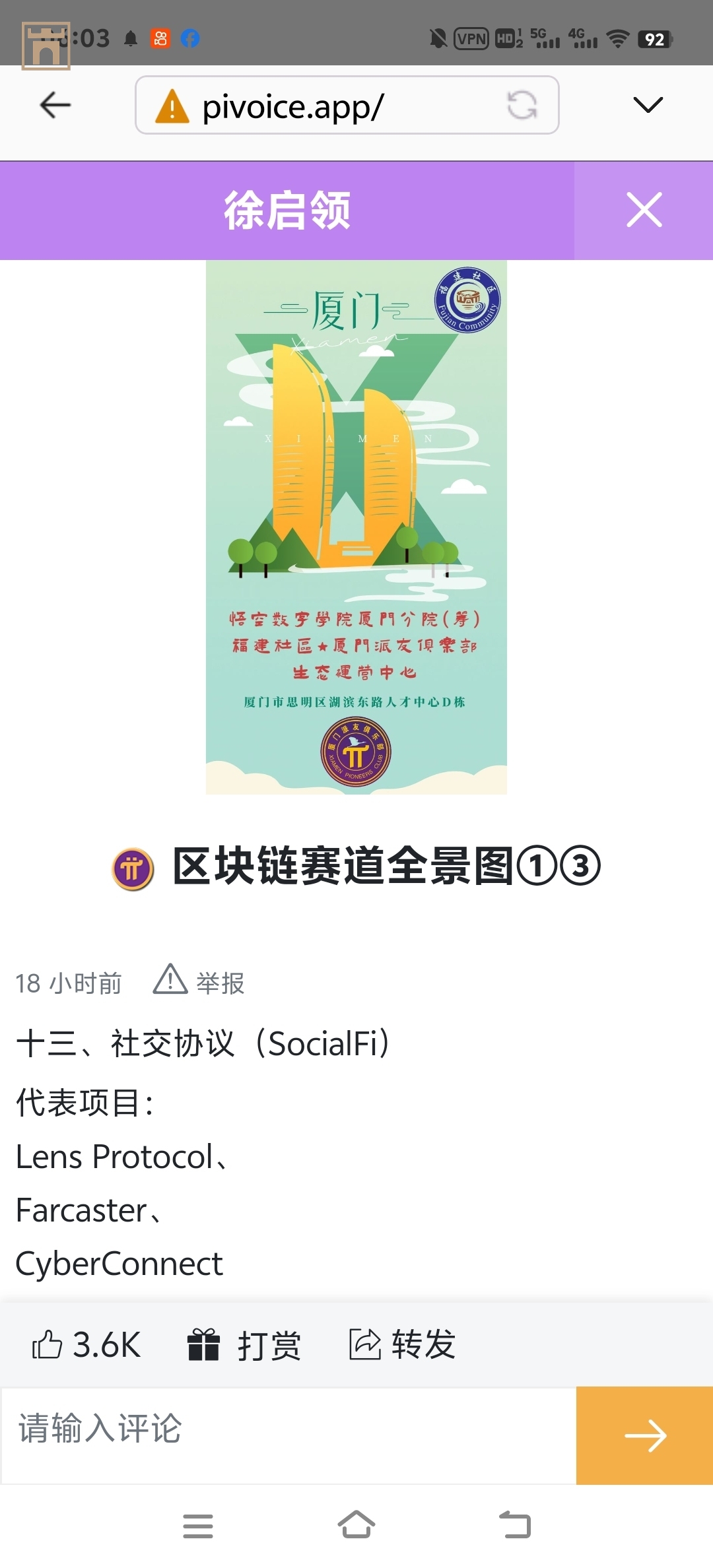Reload the page with the refresh icon
Image resolution: width=713 pixels, height=1568 pixels.
pyautogui.click(x=522, y=106)
